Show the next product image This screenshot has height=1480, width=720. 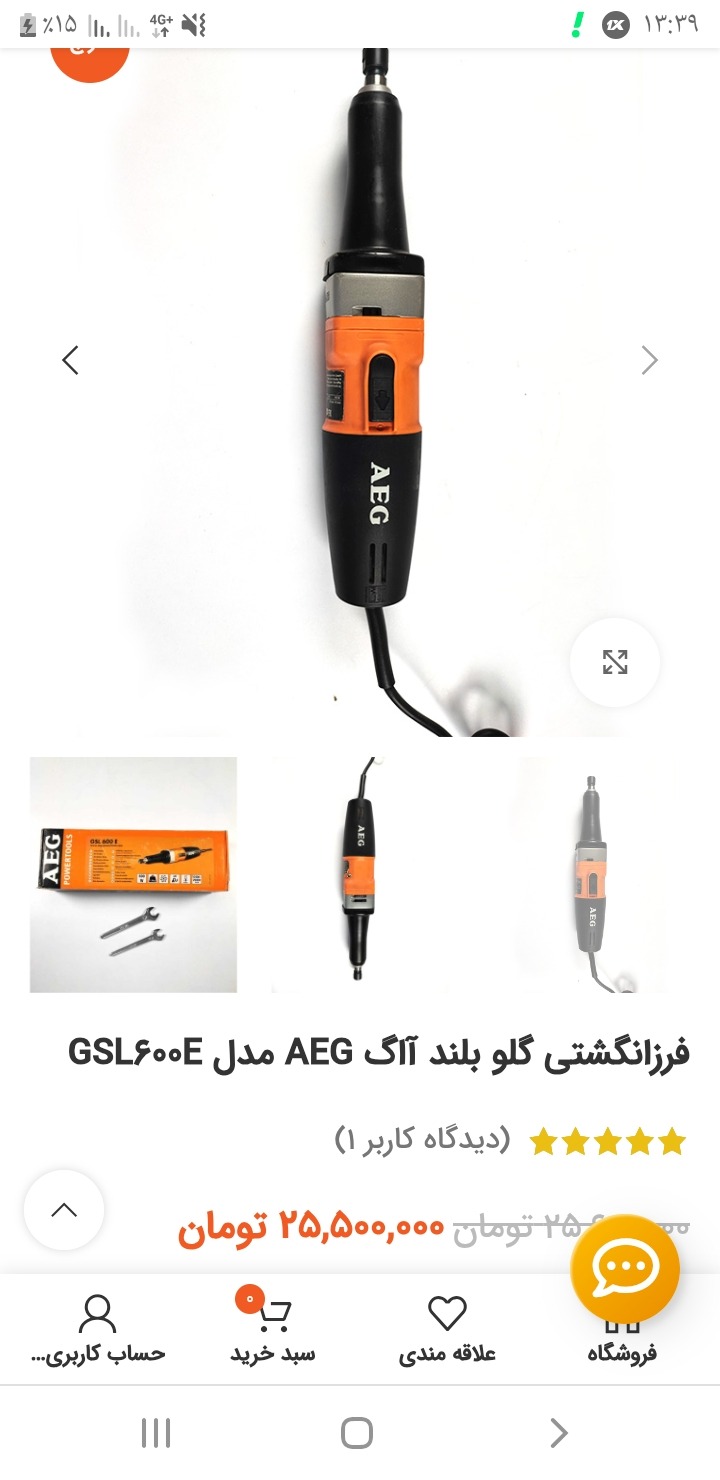tap(650, 360)
